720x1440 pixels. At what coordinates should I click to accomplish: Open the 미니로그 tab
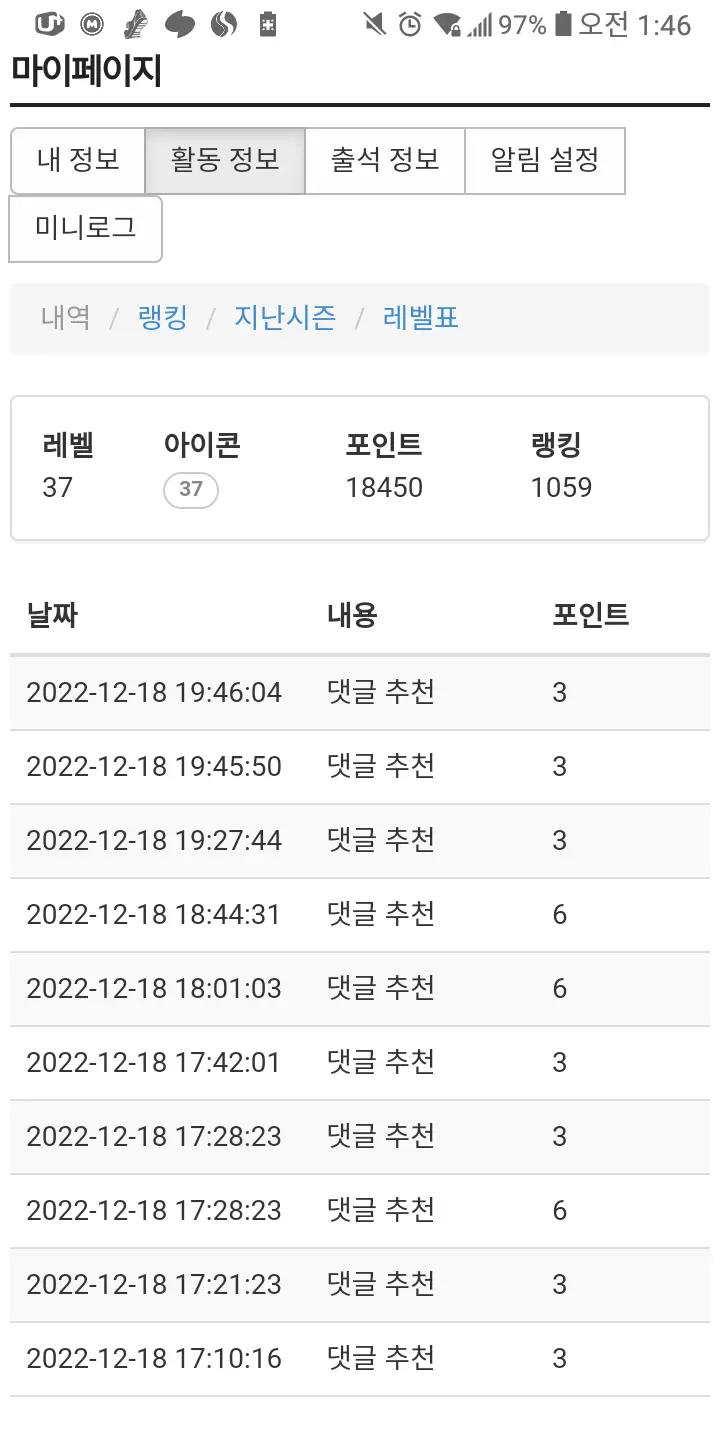click(x=86, y=228)
